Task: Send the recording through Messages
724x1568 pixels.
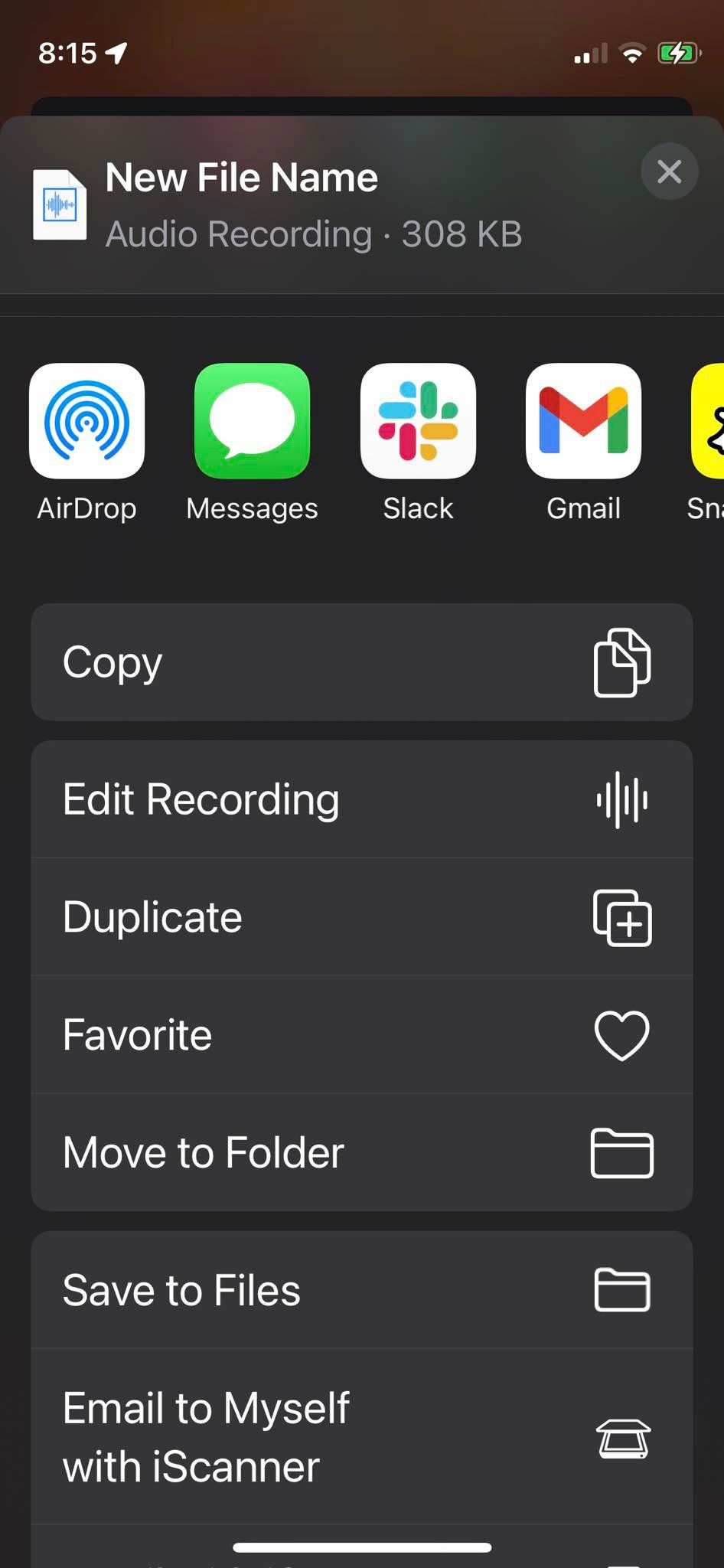Action: (252, 421)
